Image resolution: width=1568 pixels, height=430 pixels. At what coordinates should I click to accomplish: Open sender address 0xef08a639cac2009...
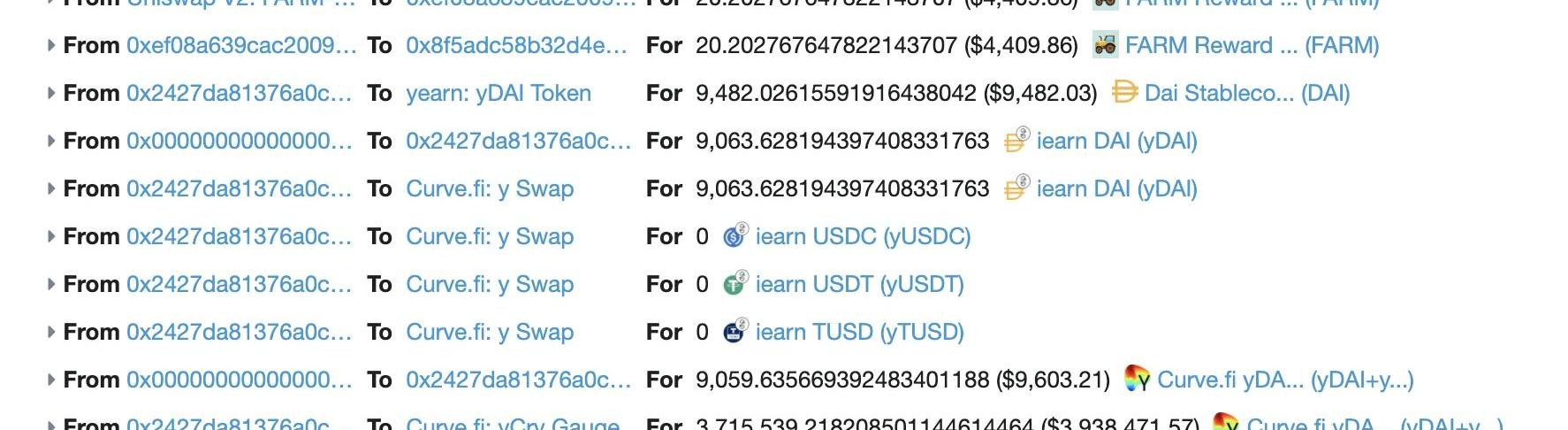241,45
